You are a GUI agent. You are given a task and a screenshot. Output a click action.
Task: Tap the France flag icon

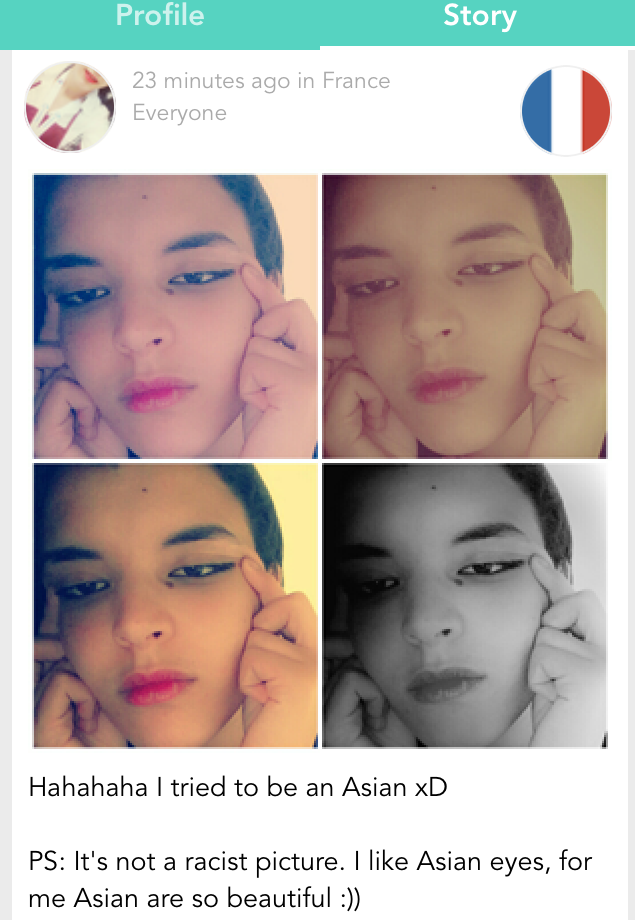pyautogui.click(x=566, y=110)
